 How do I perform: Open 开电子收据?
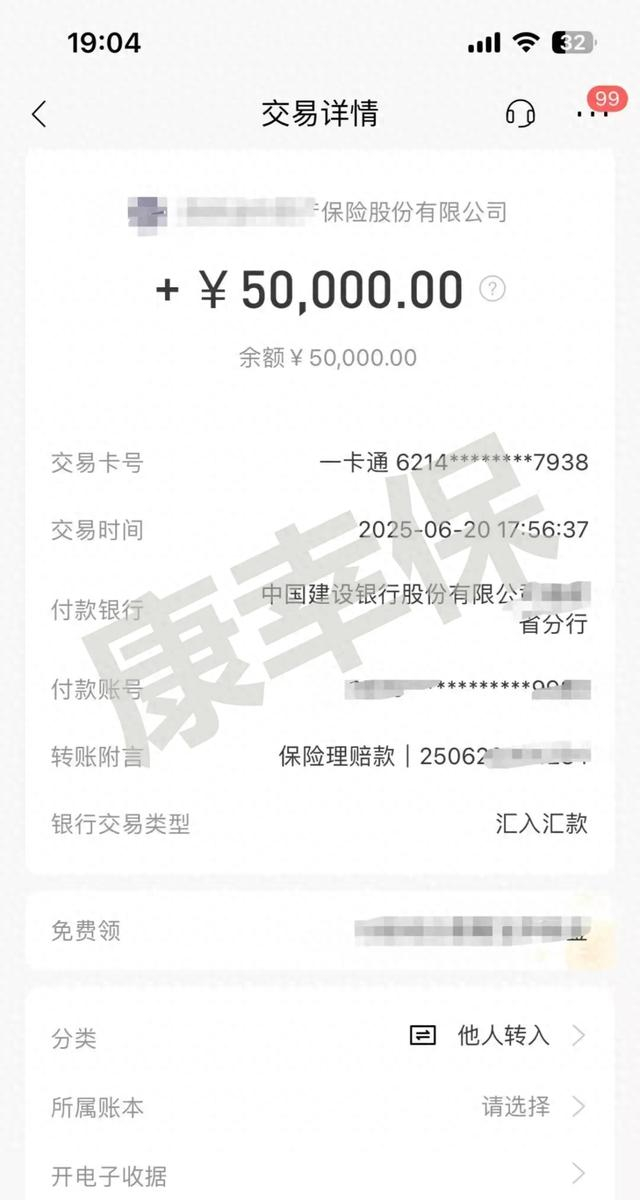tap(320, 1175)
